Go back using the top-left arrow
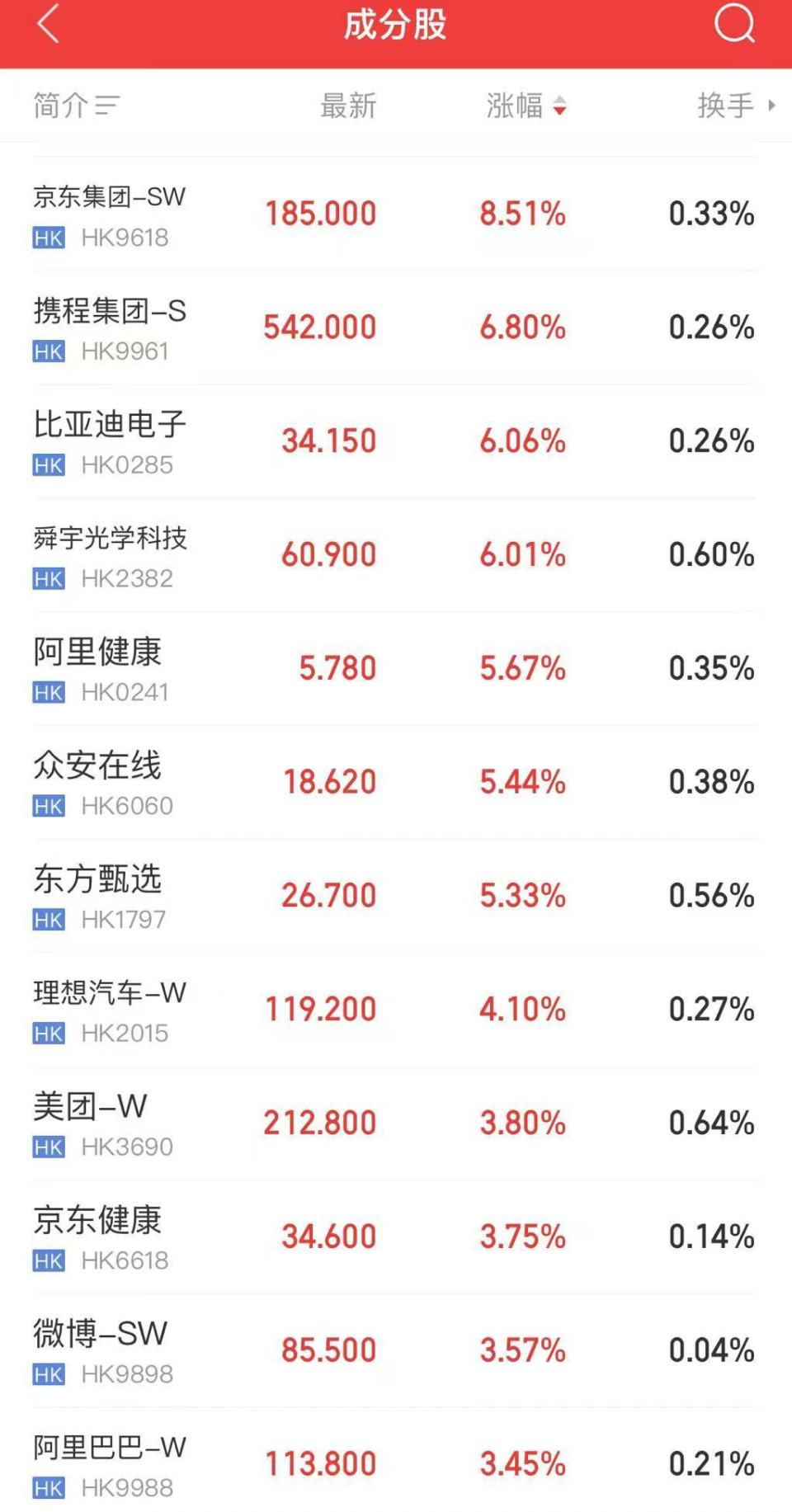 click(49, 23)
